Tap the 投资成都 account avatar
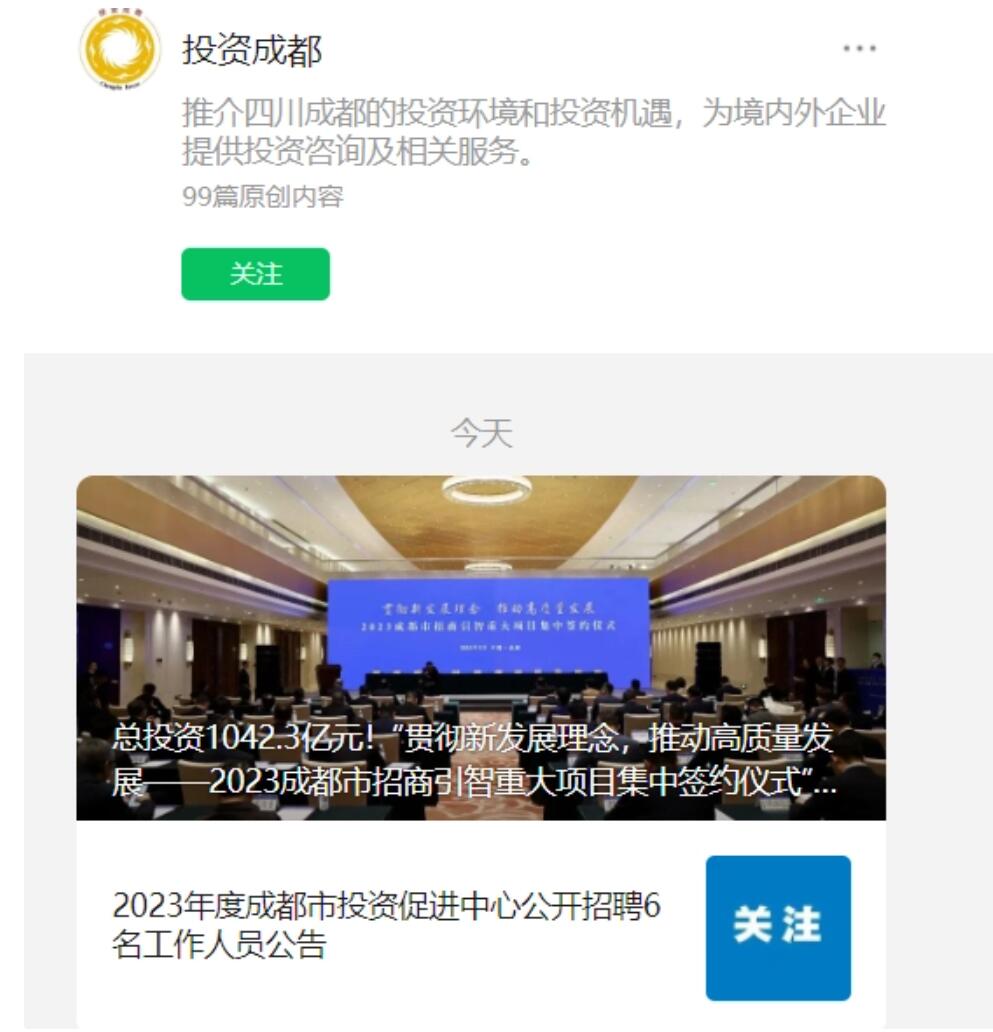This screenshot has width=993, height=1032. pos(120,48)
